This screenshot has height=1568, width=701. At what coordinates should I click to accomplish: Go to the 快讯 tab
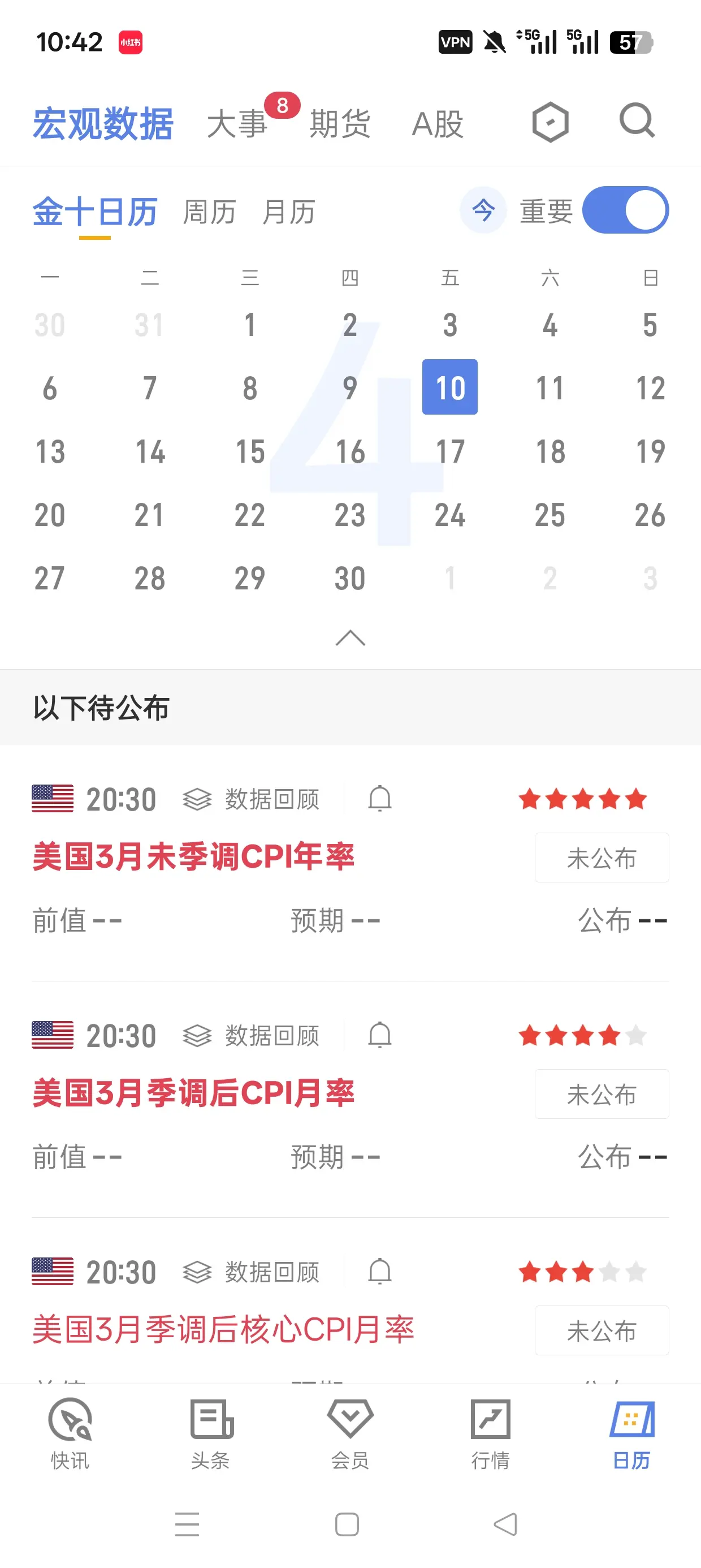tap(70, 1433)
